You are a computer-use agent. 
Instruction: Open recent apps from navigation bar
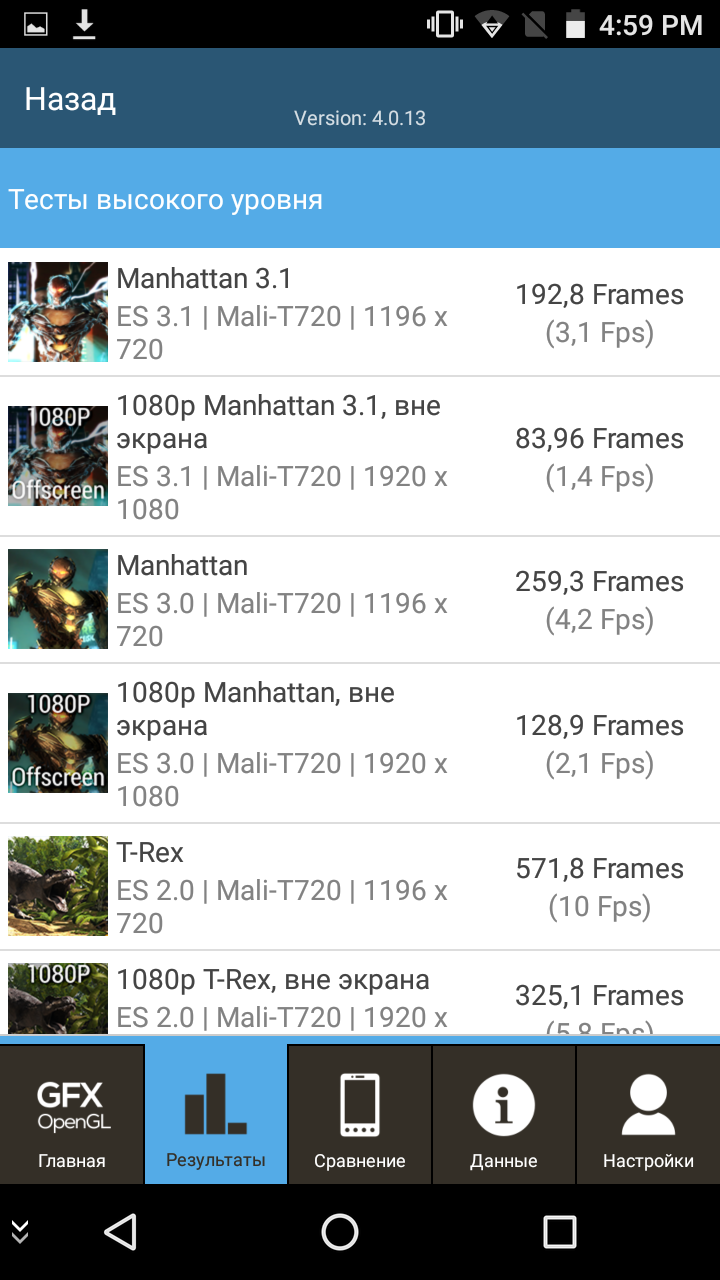(x=560, y=1232)
